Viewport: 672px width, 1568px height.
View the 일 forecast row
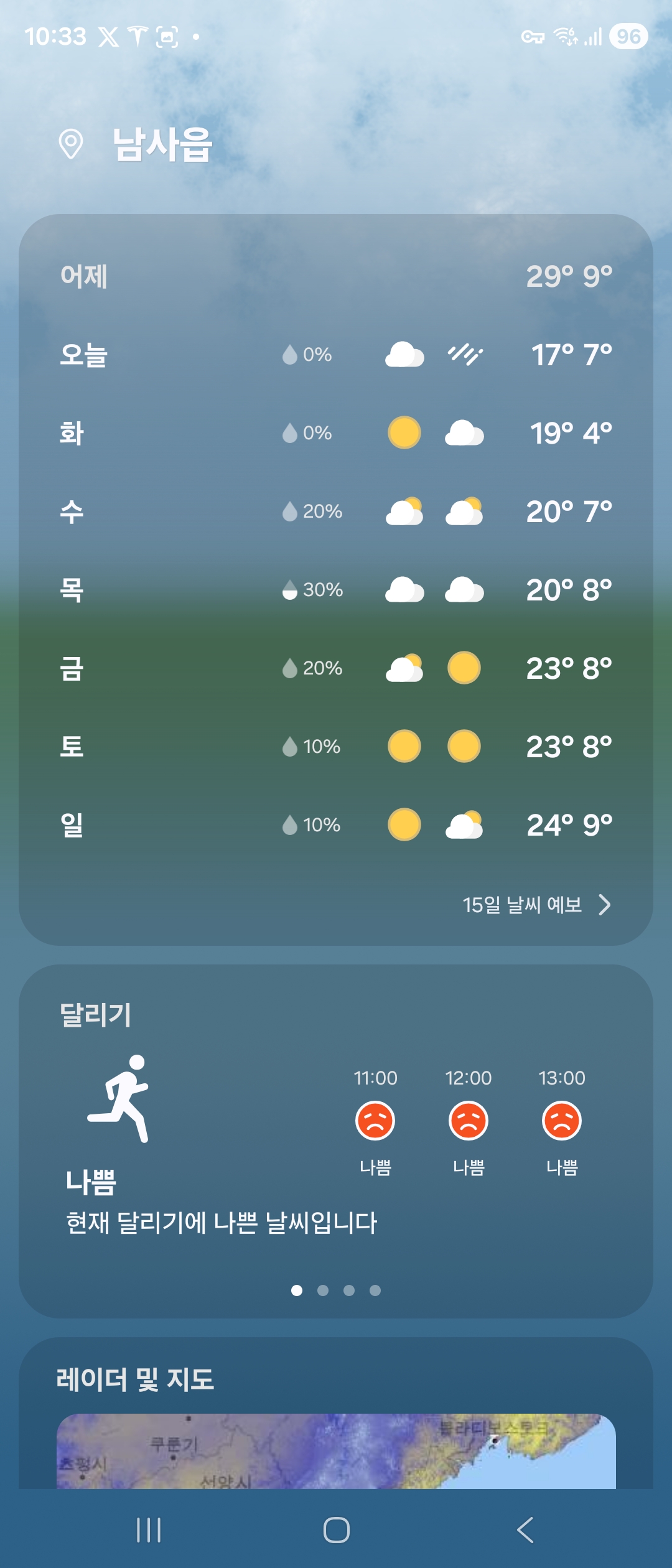[x=336, y=825]
